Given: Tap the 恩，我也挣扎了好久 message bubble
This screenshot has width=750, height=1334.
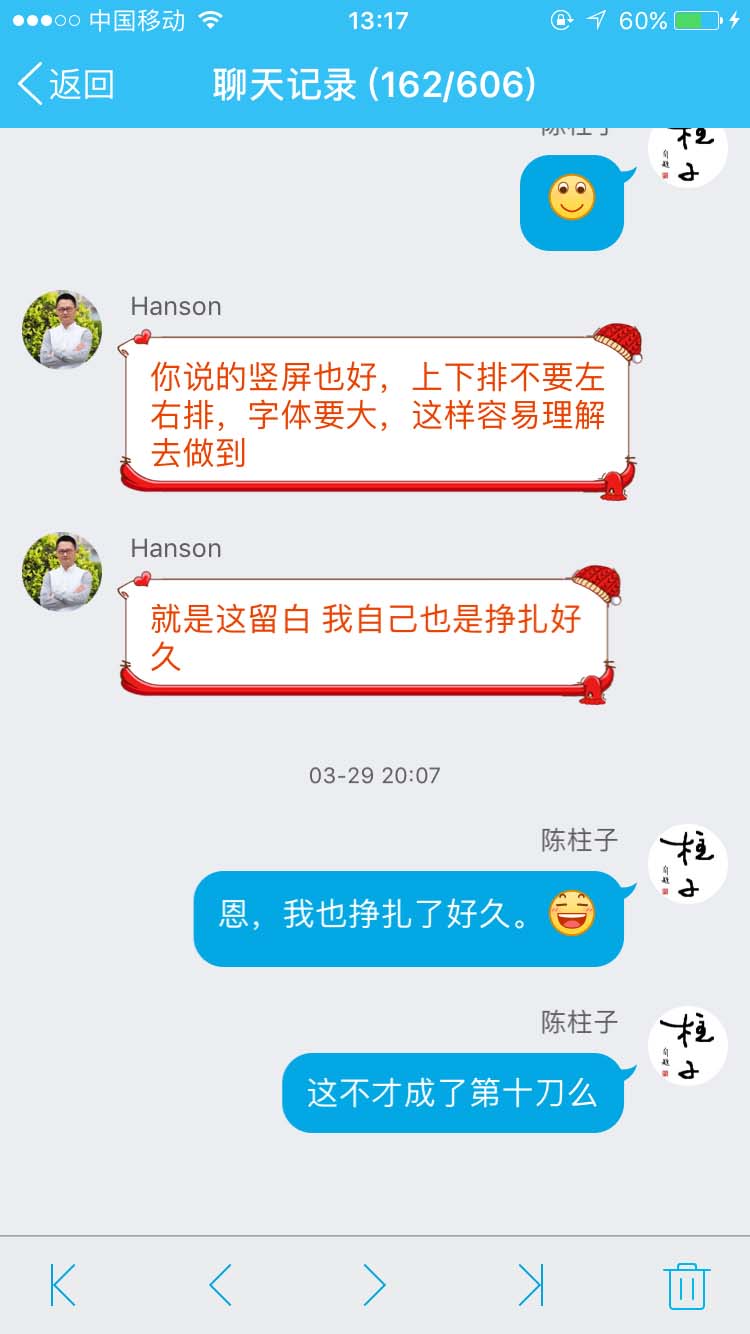Looking at the screenshot, I should (407, 917).
